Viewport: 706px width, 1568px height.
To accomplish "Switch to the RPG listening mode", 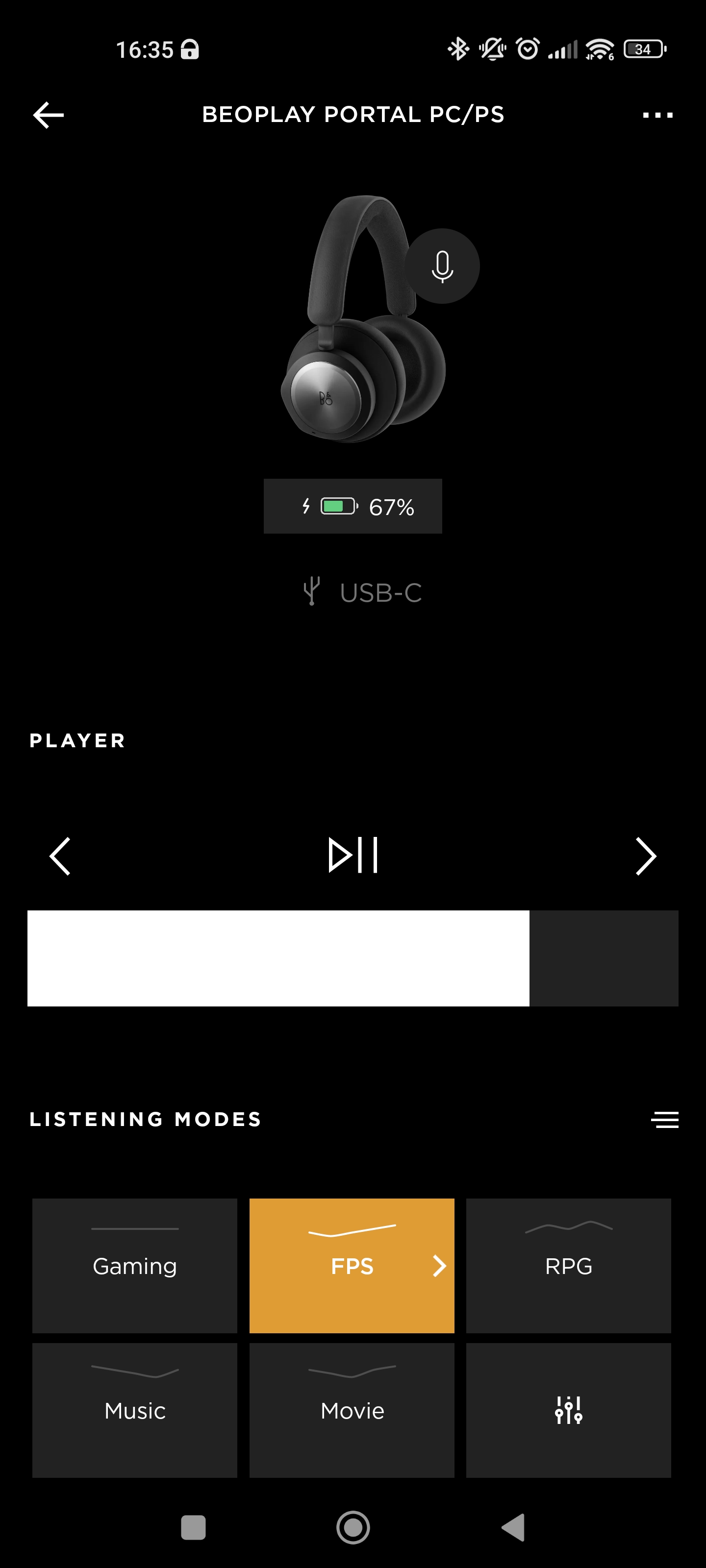I will [568, 1266].
